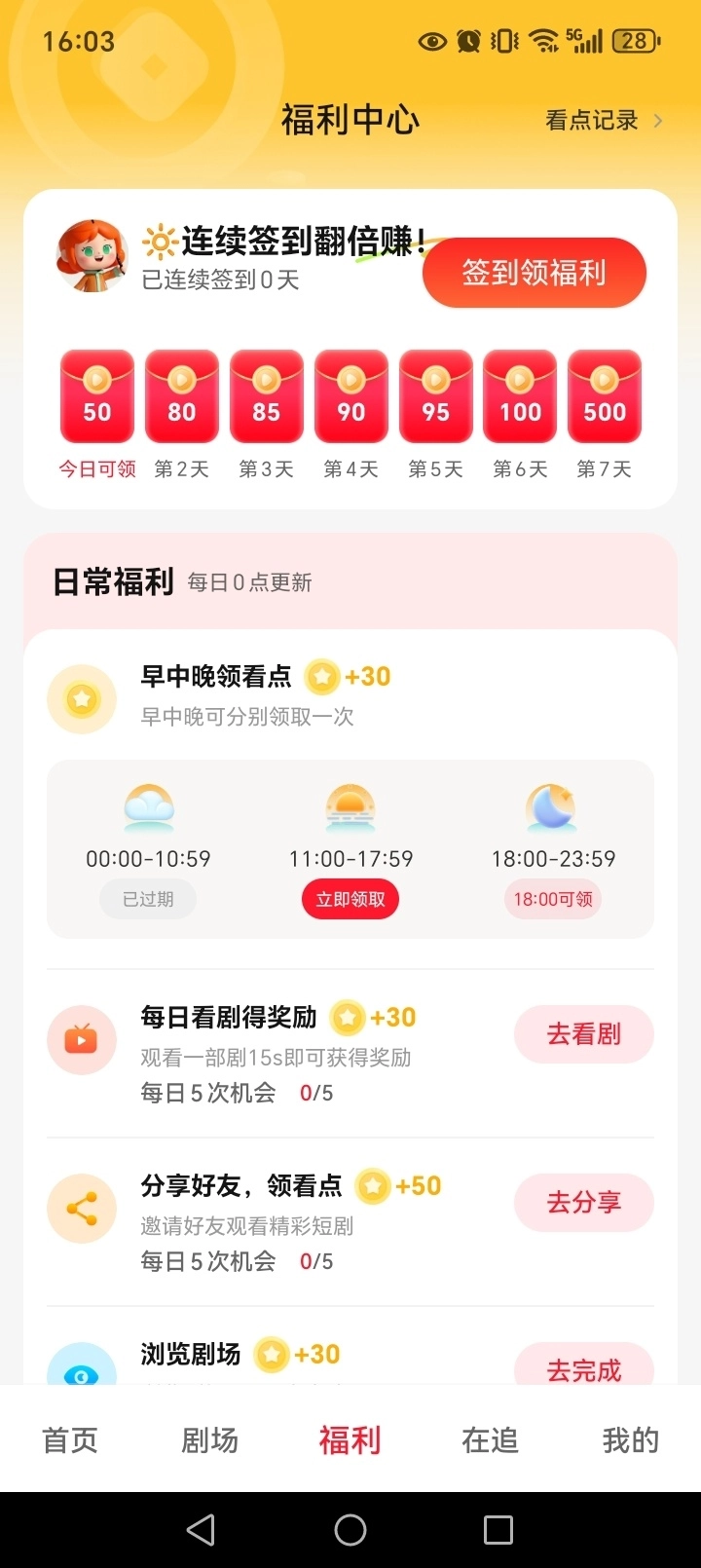Select the 500 red envelope for 第7天

tap(605, 395)
